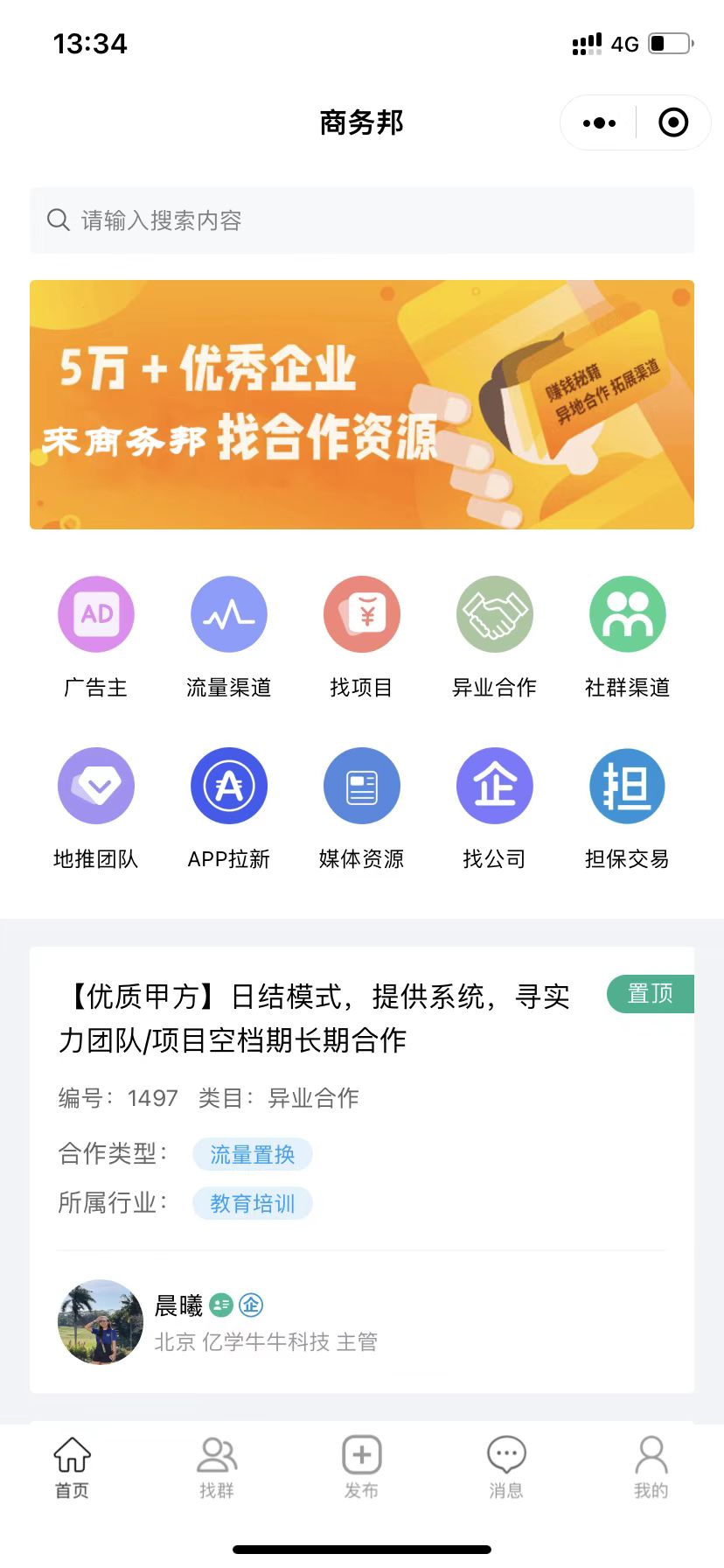The height and width of the screenshot is (1568, 724).
Task: Open the 异业合作 category
Action: (x=494, y=614)
